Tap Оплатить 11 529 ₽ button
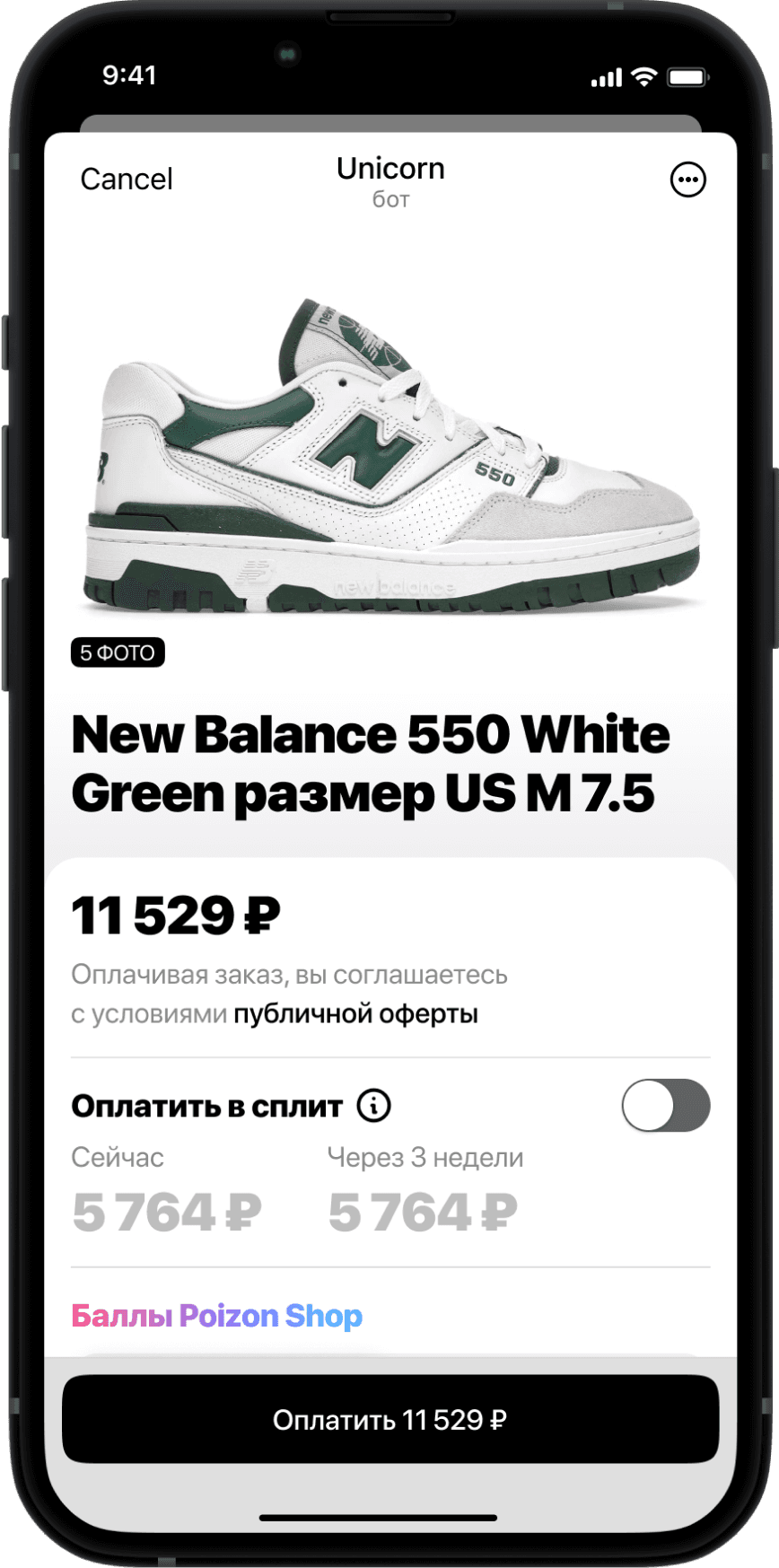The height and width of the screenshot is (1568, 779). (389, 1419)
